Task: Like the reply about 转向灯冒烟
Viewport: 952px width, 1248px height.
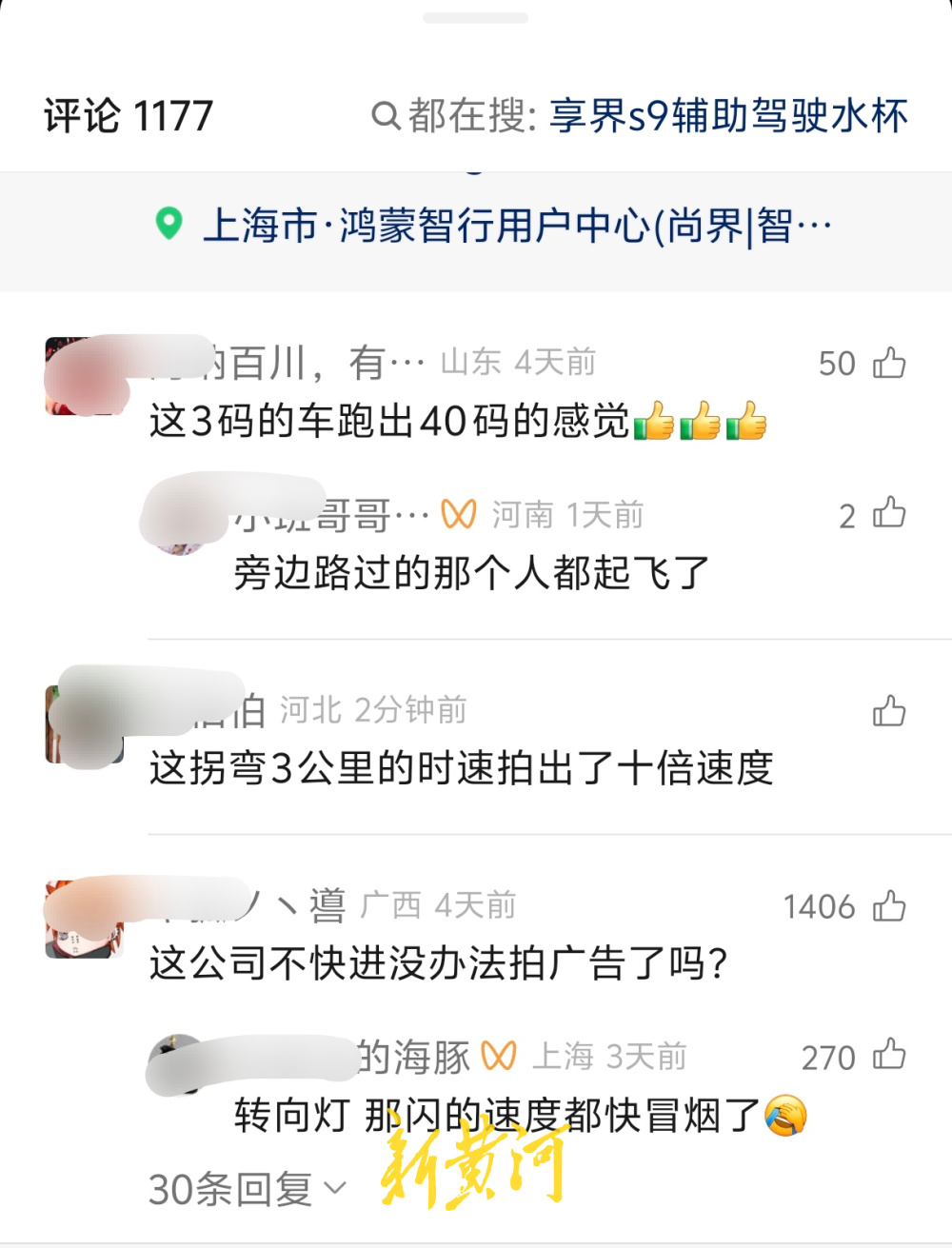Action: (x=889, y=1055)
